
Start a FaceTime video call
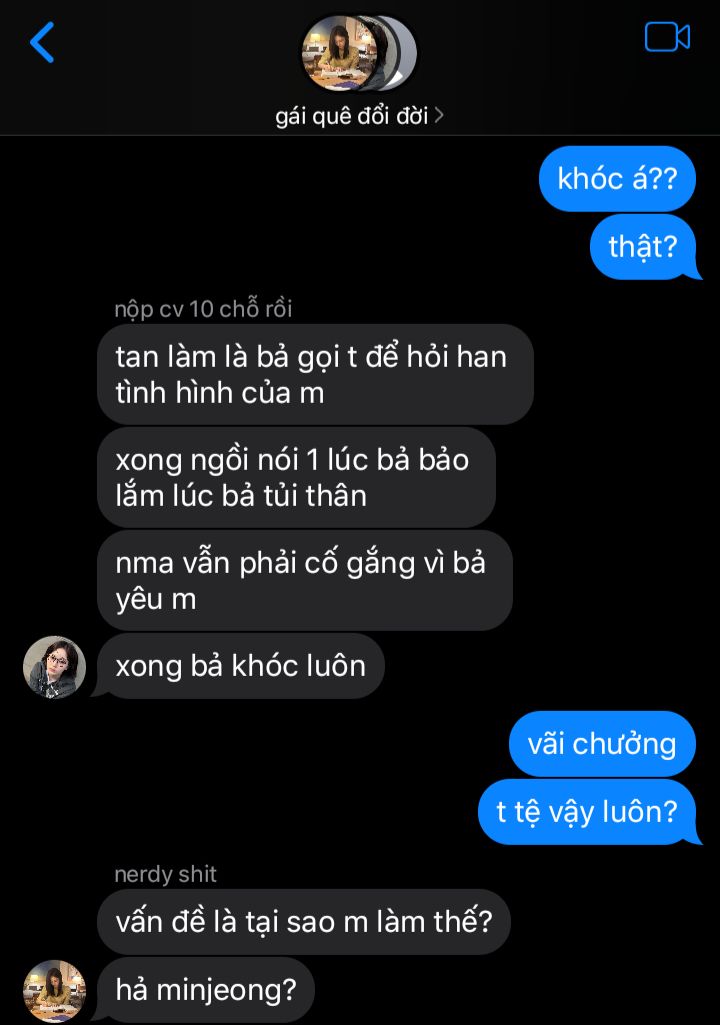tap(667, 37)
